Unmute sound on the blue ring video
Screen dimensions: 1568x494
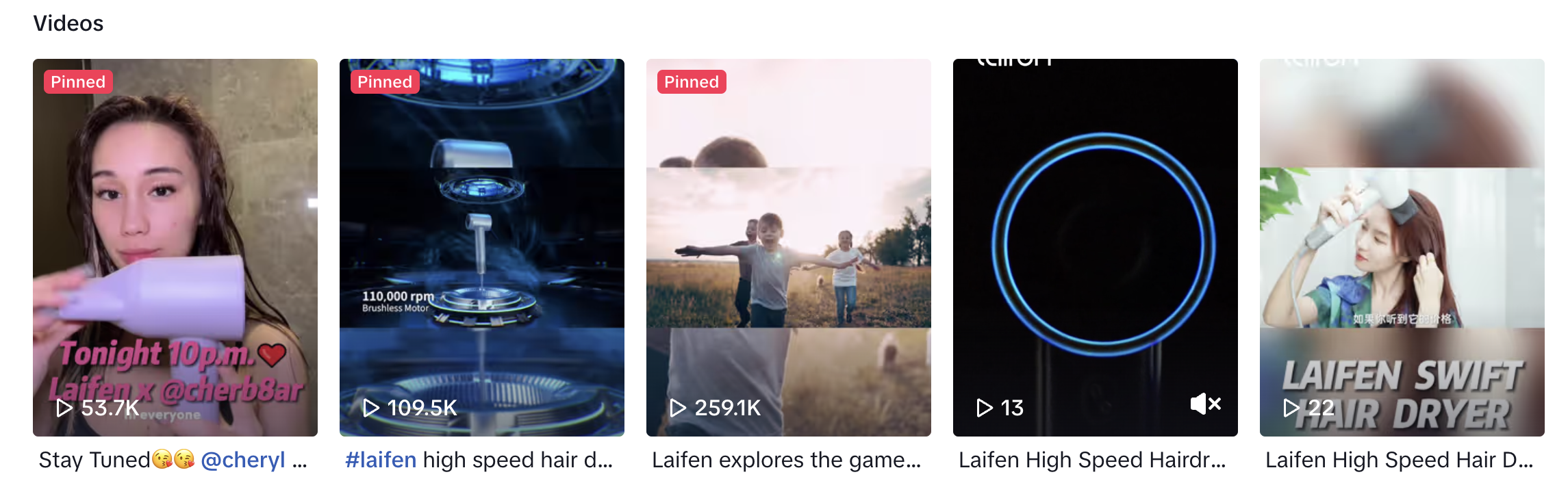pyautogui.click(x=1205, y=404)
